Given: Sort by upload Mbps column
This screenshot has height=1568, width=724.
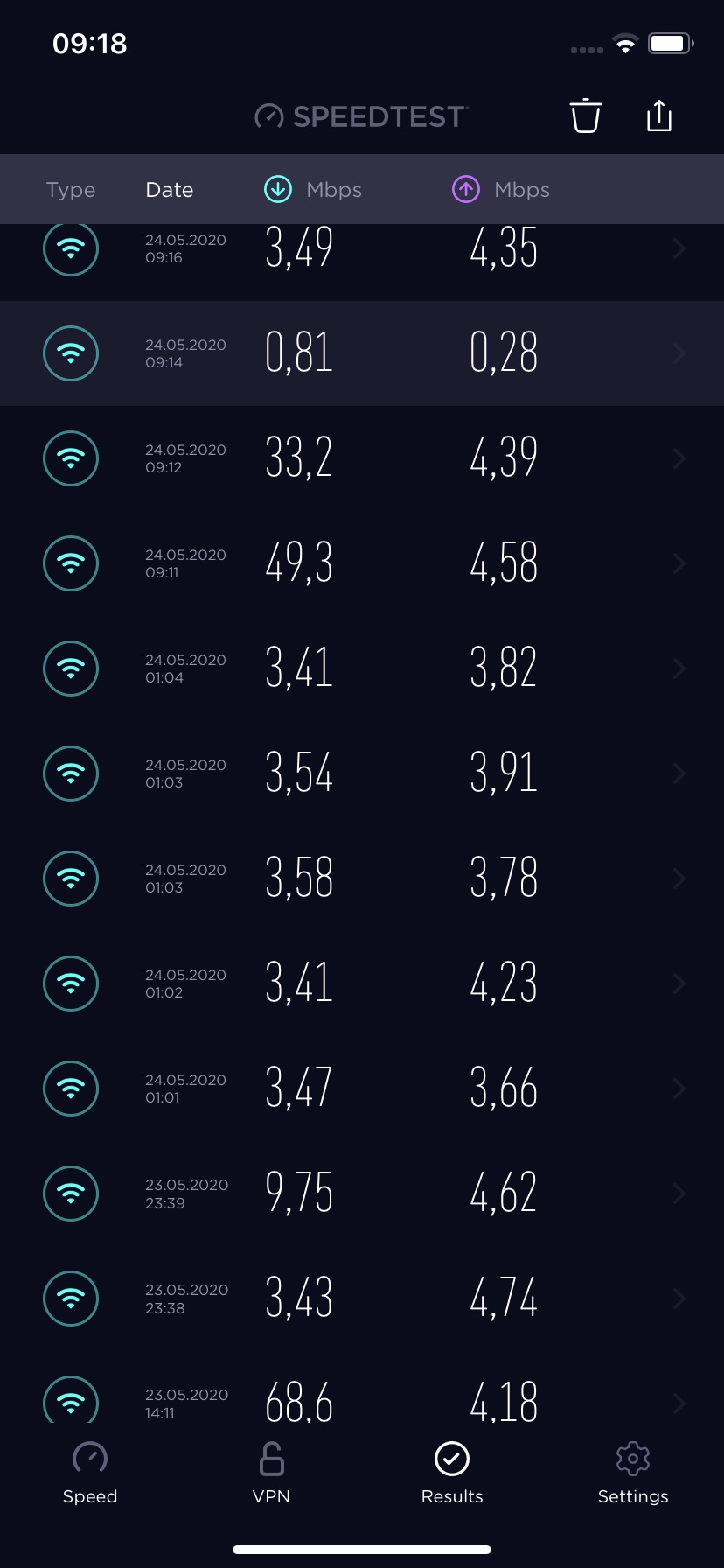Looking at the screenshot, I should [x=501, y=189].
